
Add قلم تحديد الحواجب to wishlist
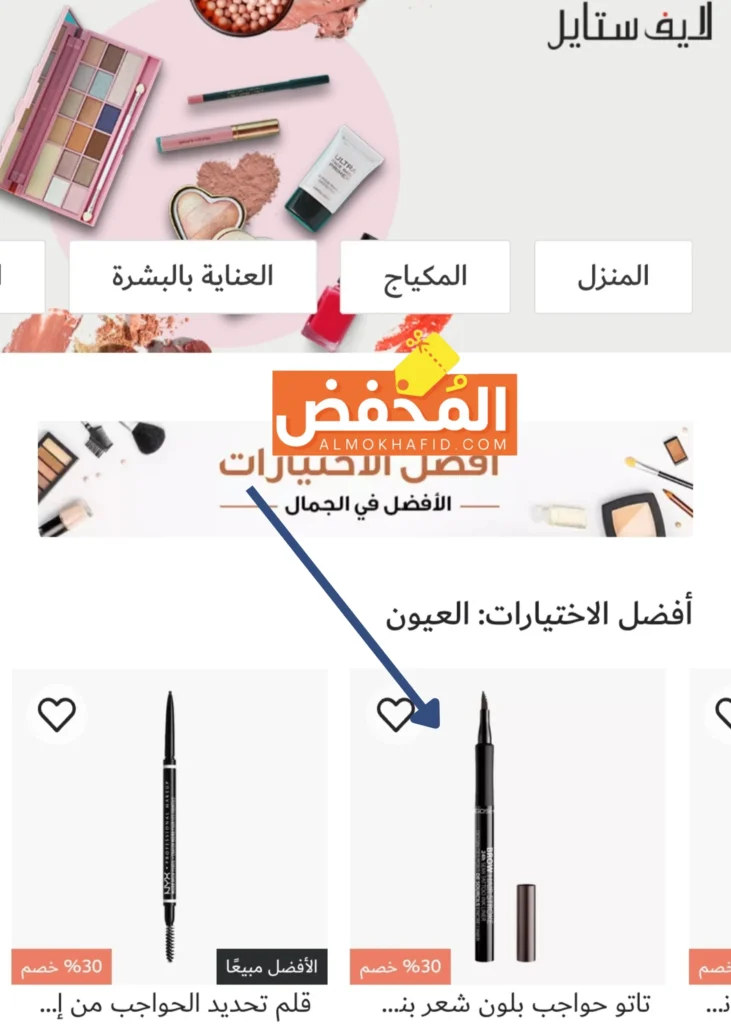coord(57,714)
